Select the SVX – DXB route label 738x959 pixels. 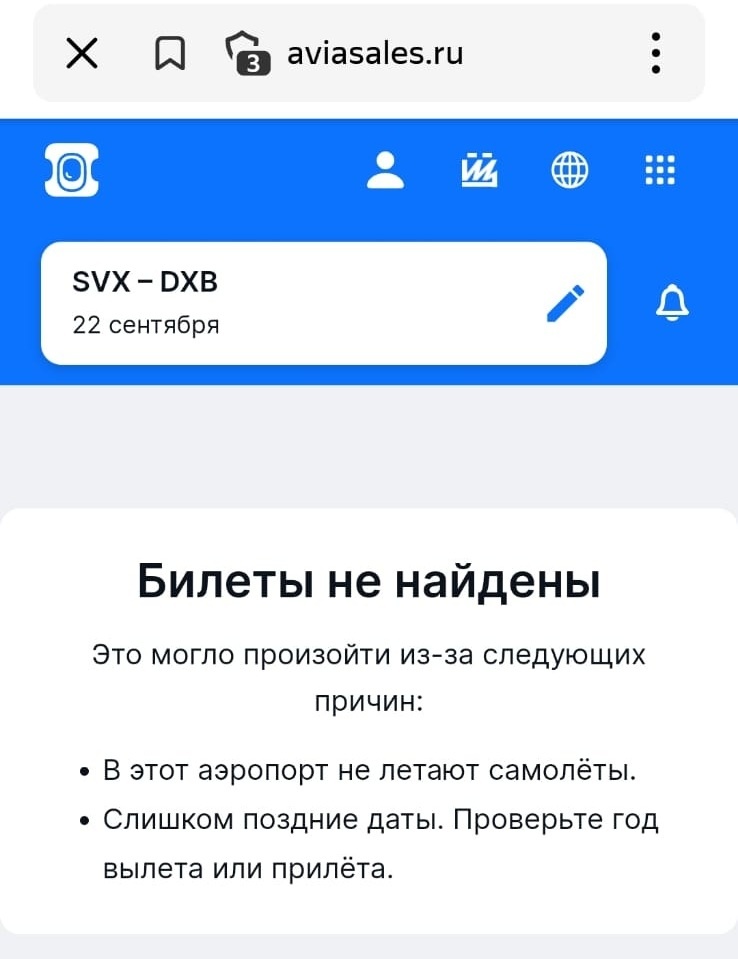click(146, 281)
